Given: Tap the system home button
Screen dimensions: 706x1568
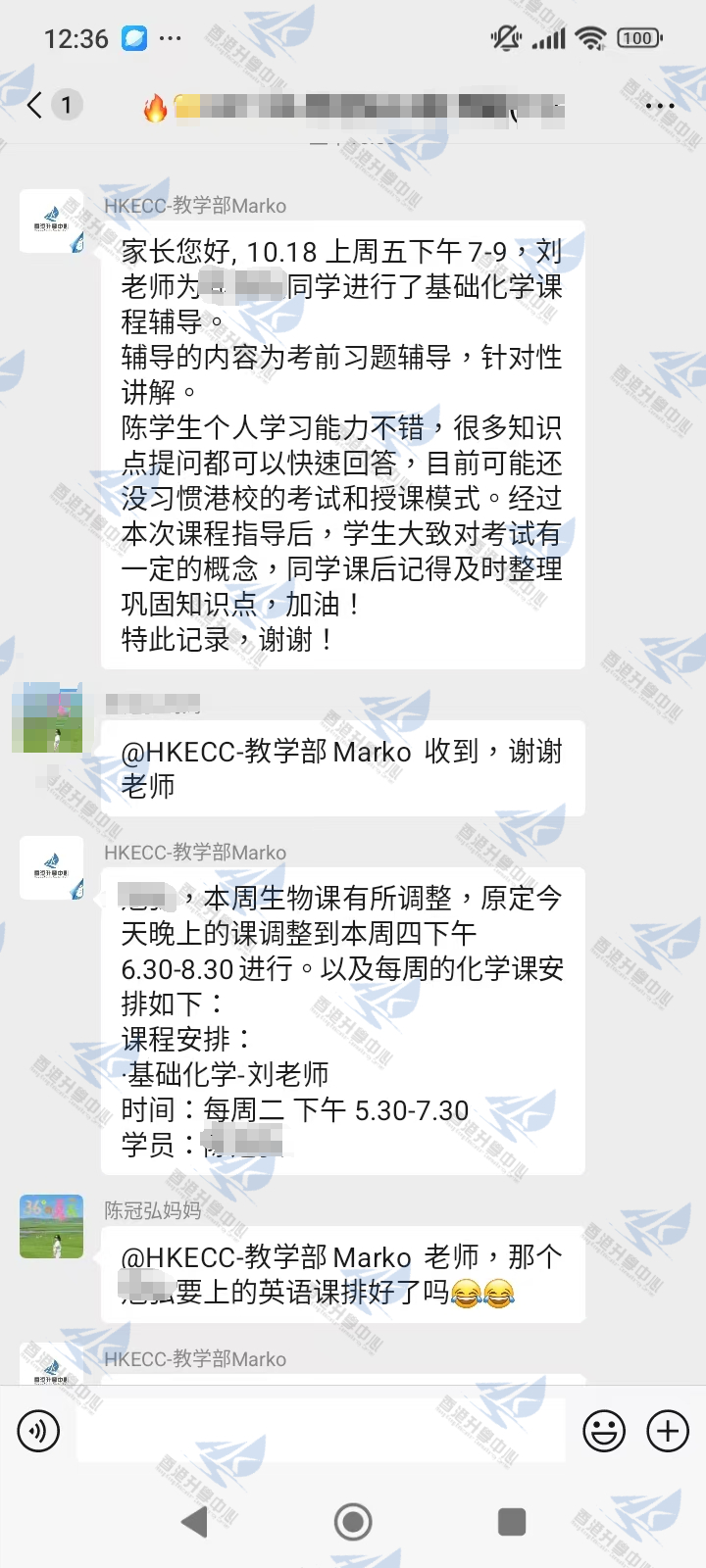Looking at the screenshot, I should pyautogui.click(x=353, y=1522).
